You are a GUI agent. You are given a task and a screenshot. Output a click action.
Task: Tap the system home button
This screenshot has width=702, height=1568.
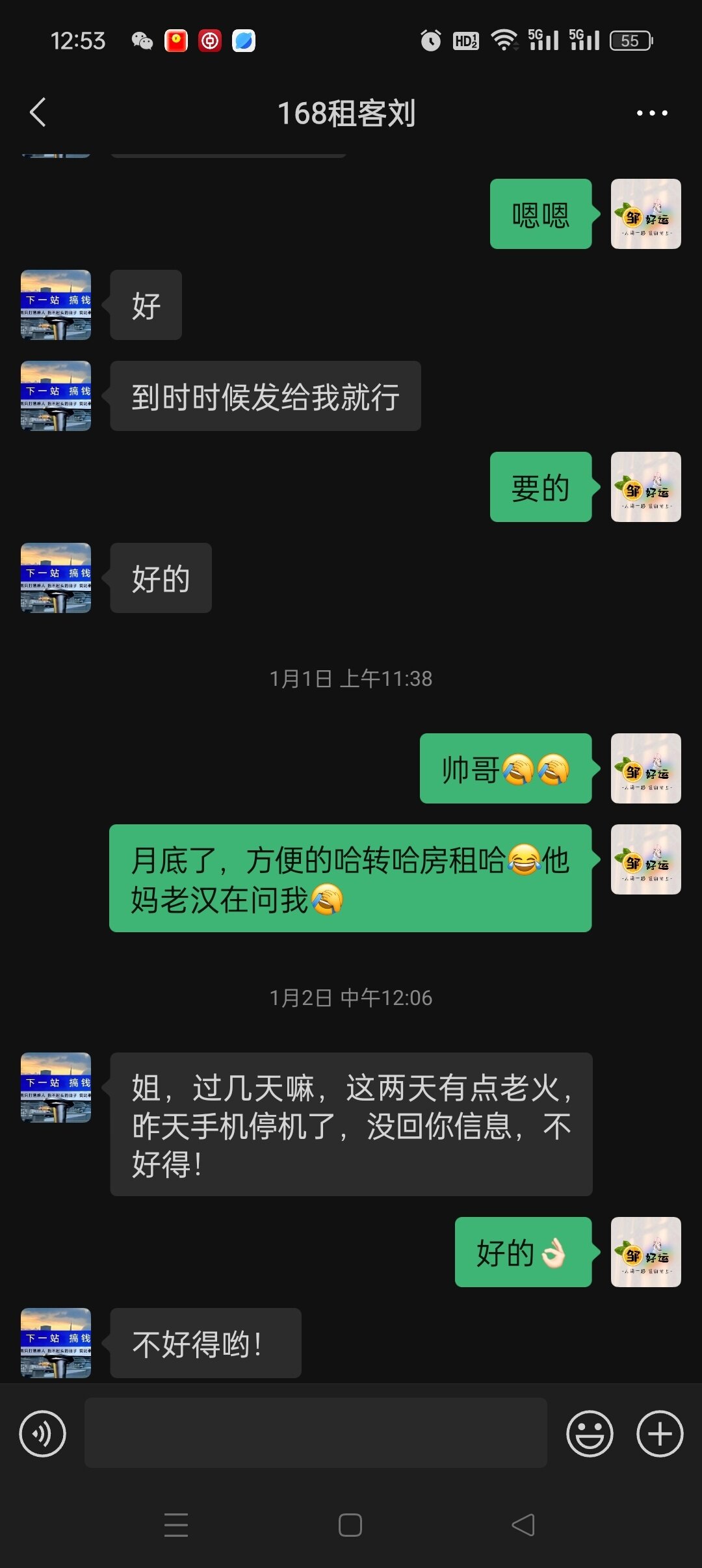click(350, 1525)
